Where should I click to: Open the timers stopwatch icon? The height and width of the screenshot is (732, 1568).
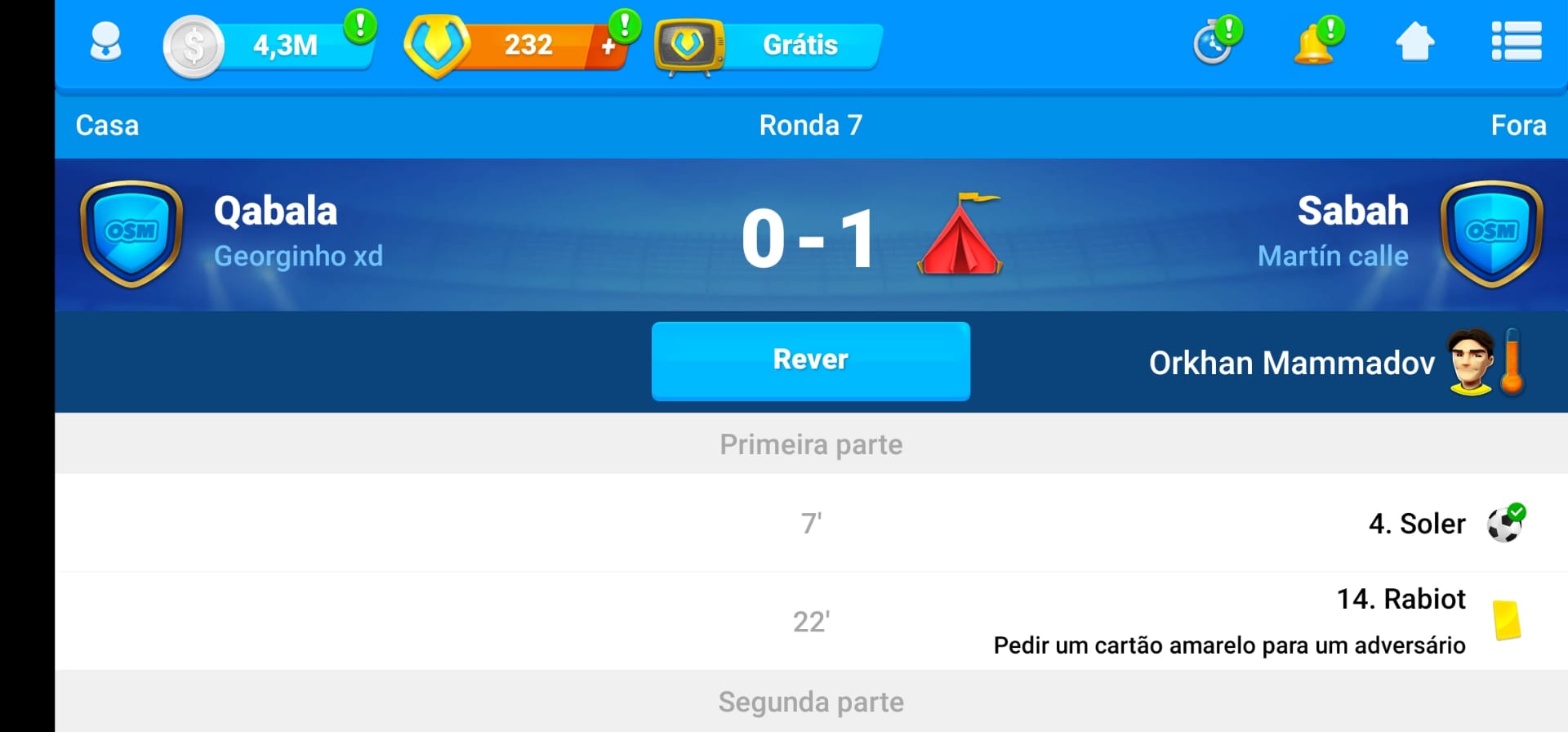pos(1214,42)
